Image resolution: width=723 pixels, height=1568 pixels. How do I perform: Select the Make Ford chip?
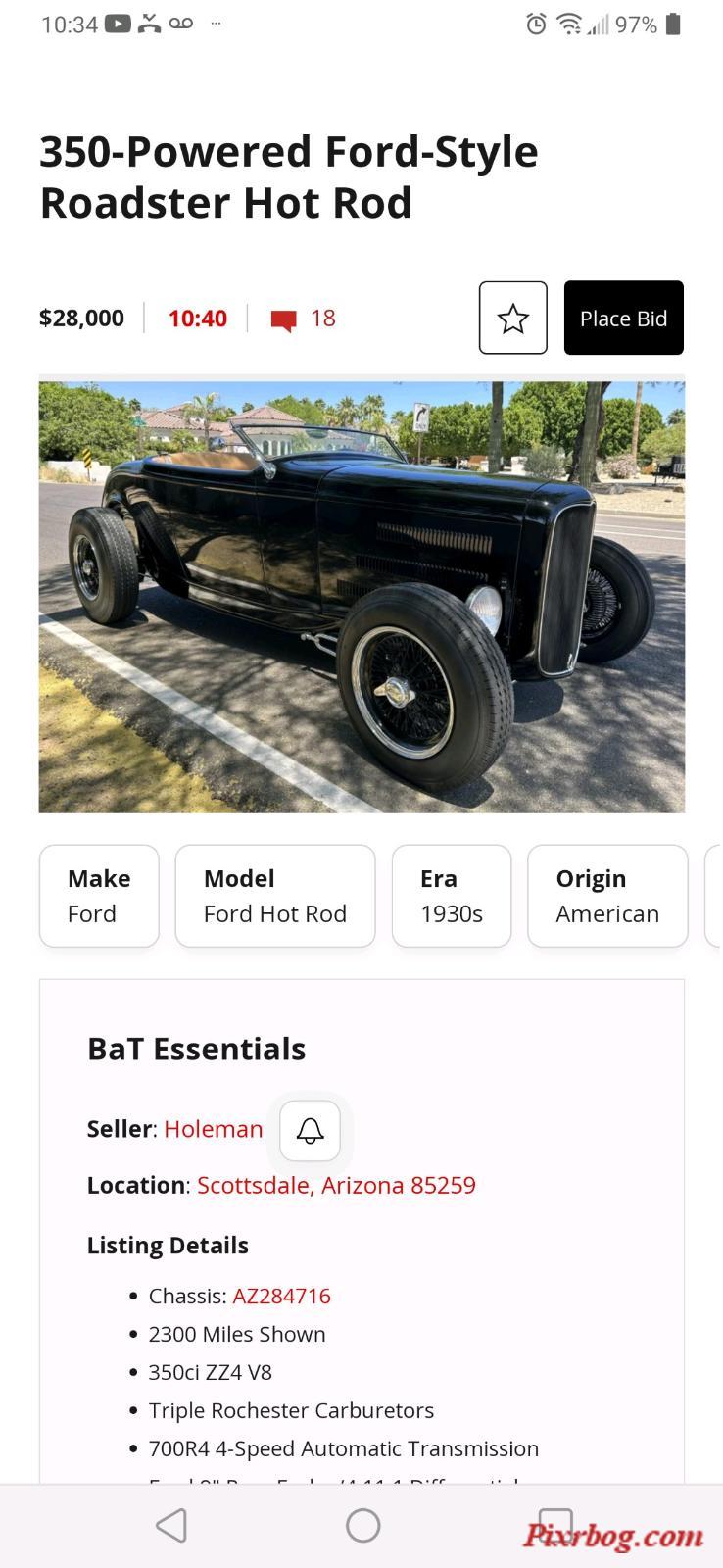pyautogui.click(x=99, y=896)
